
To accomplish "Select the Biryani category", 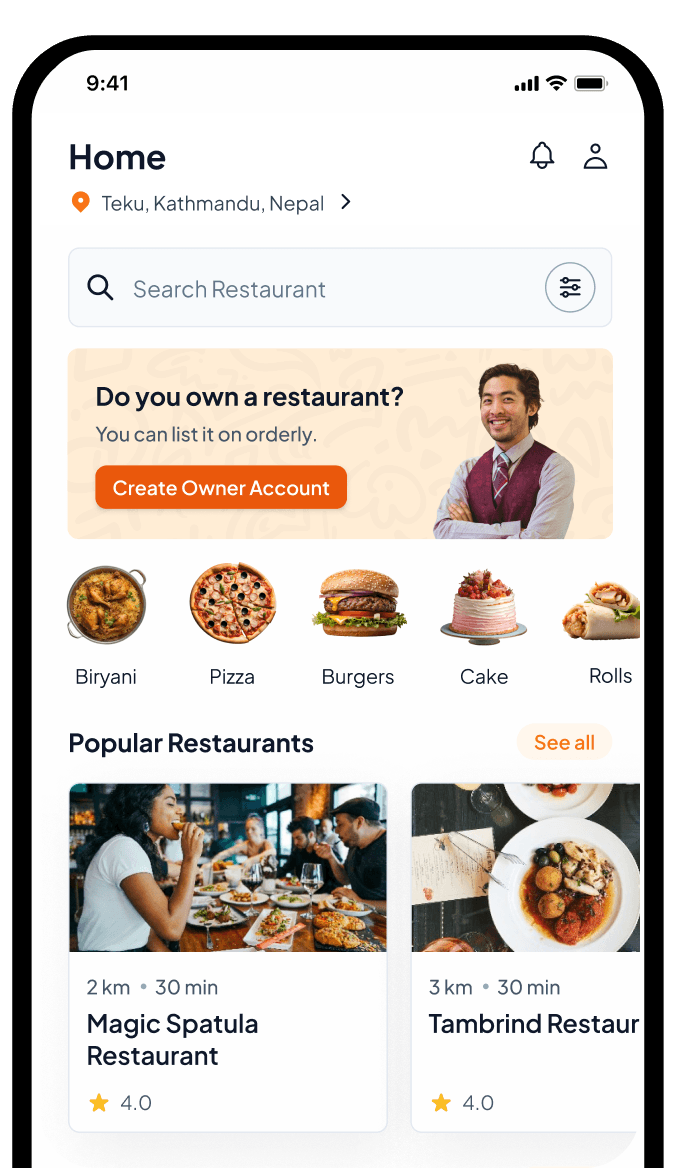I will (106, 624).
